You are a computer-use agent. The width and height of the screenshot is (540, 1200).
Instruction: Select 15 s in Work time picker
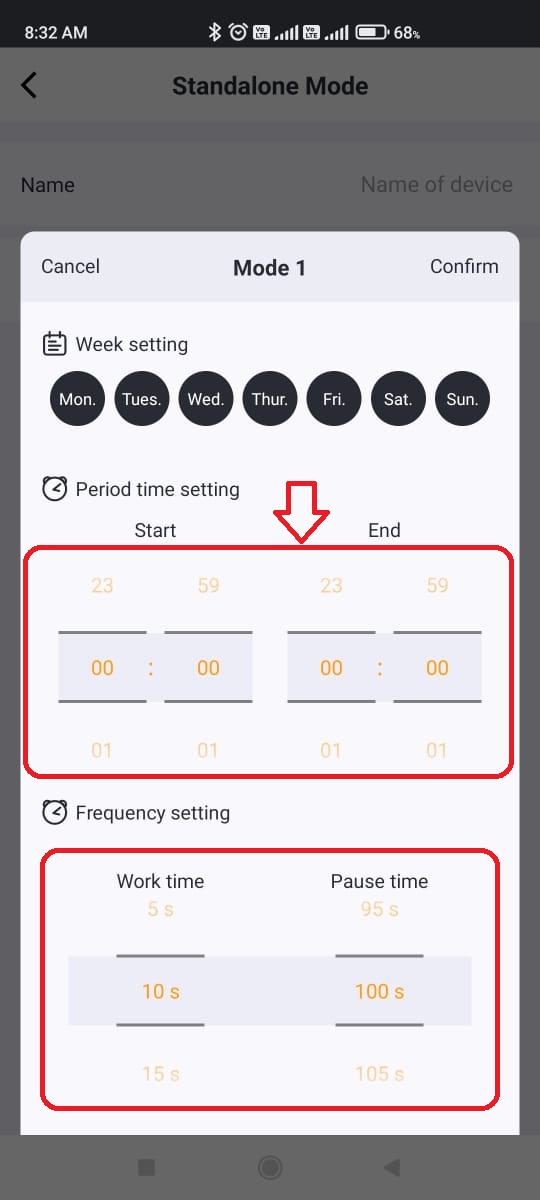point(160,1074)
